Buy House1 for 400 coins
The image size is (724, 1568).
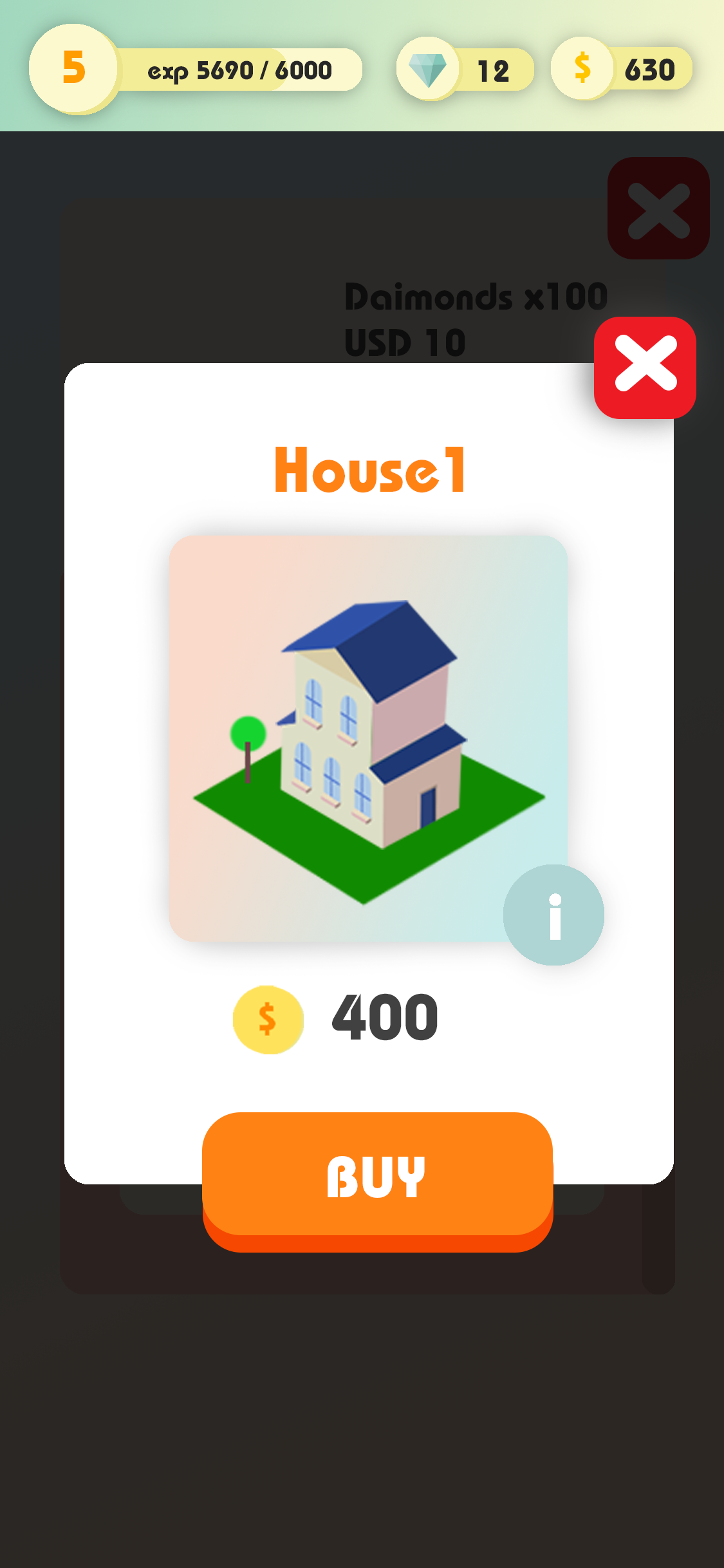point(378,1180)
